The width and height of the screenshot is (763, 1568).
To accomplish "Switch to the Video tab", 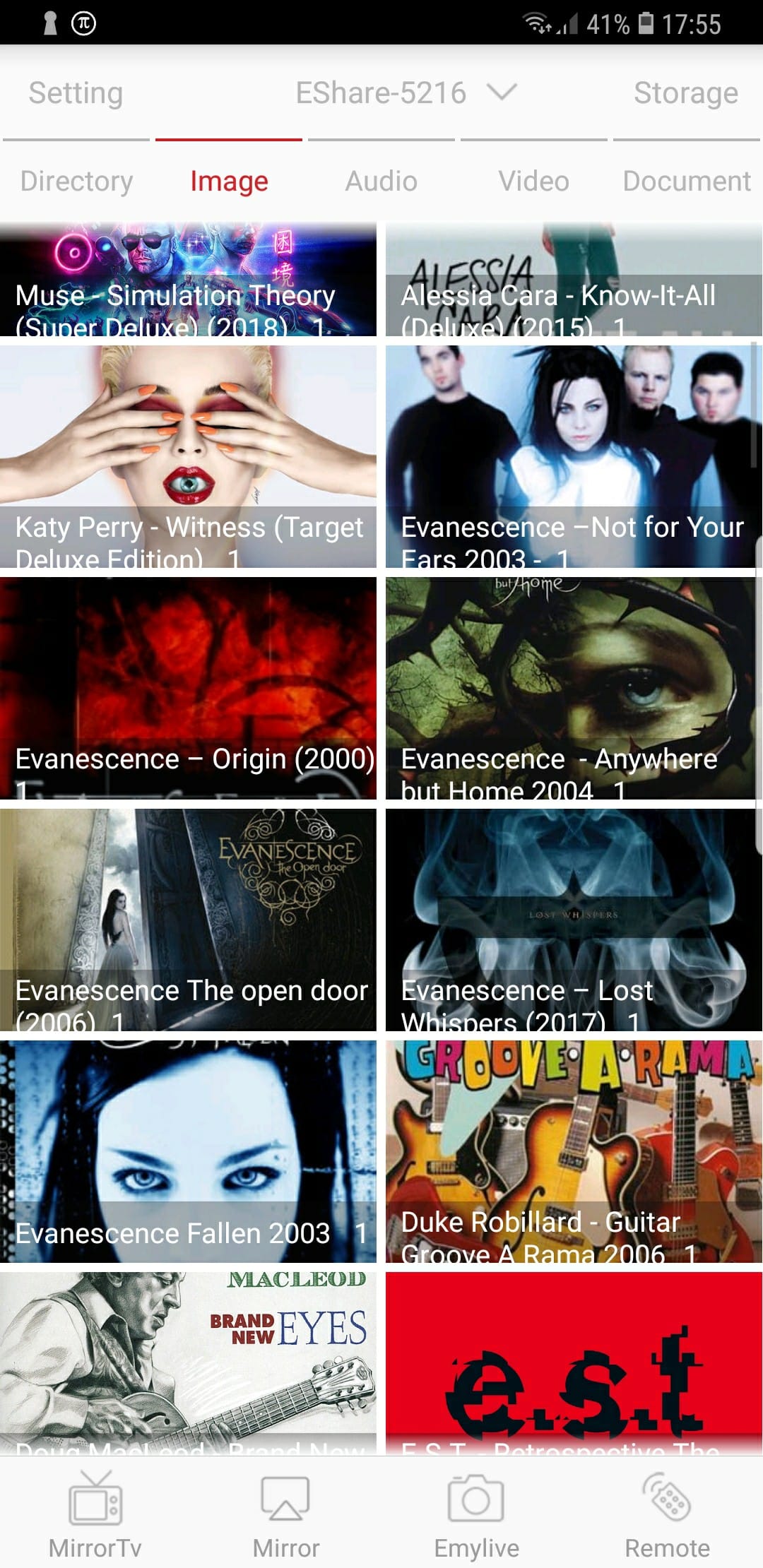I will (534, 181).
